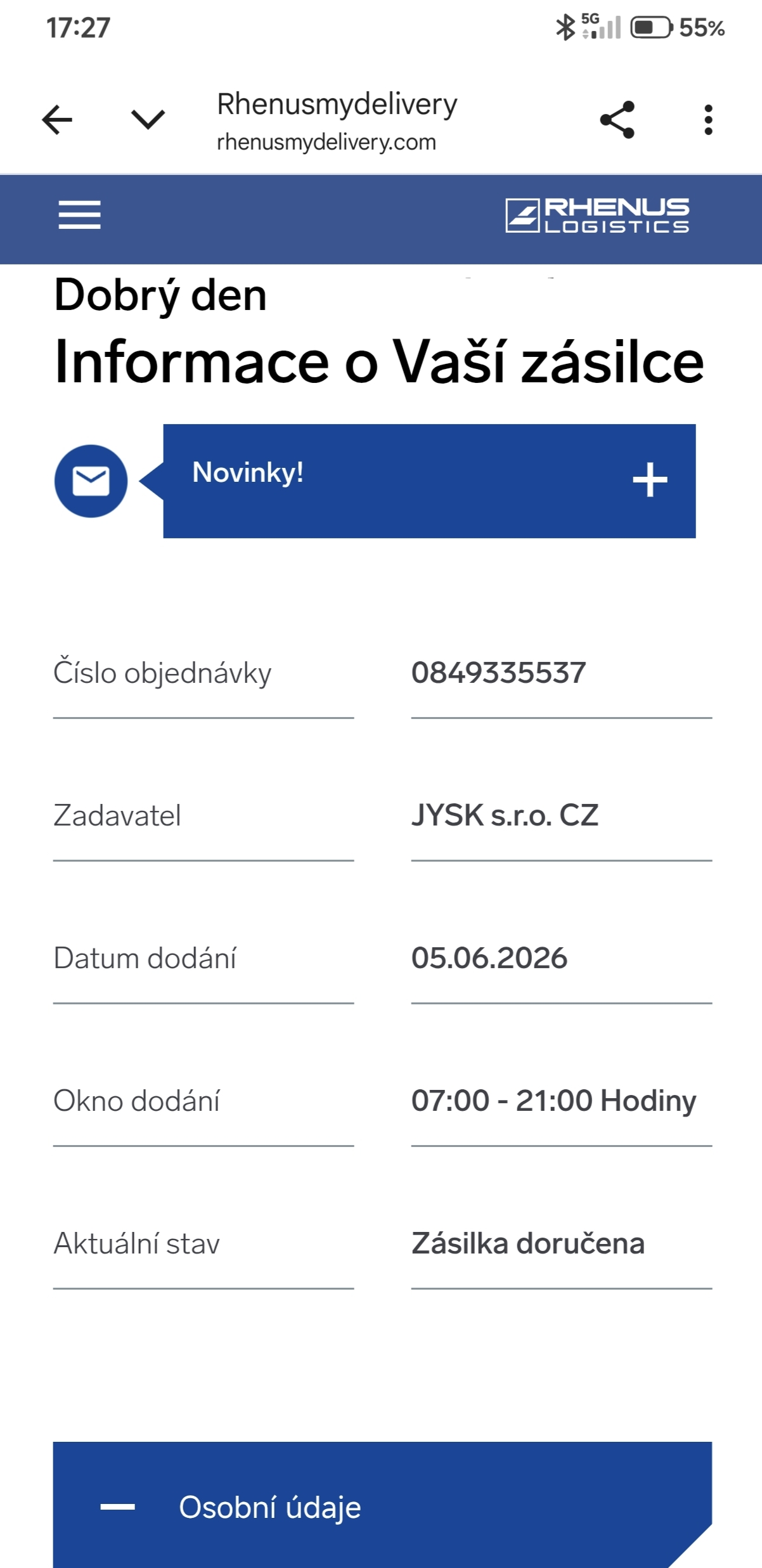Go back using the browser arrow
This screenshot has height=1568, width=762.
coord(57,120)
